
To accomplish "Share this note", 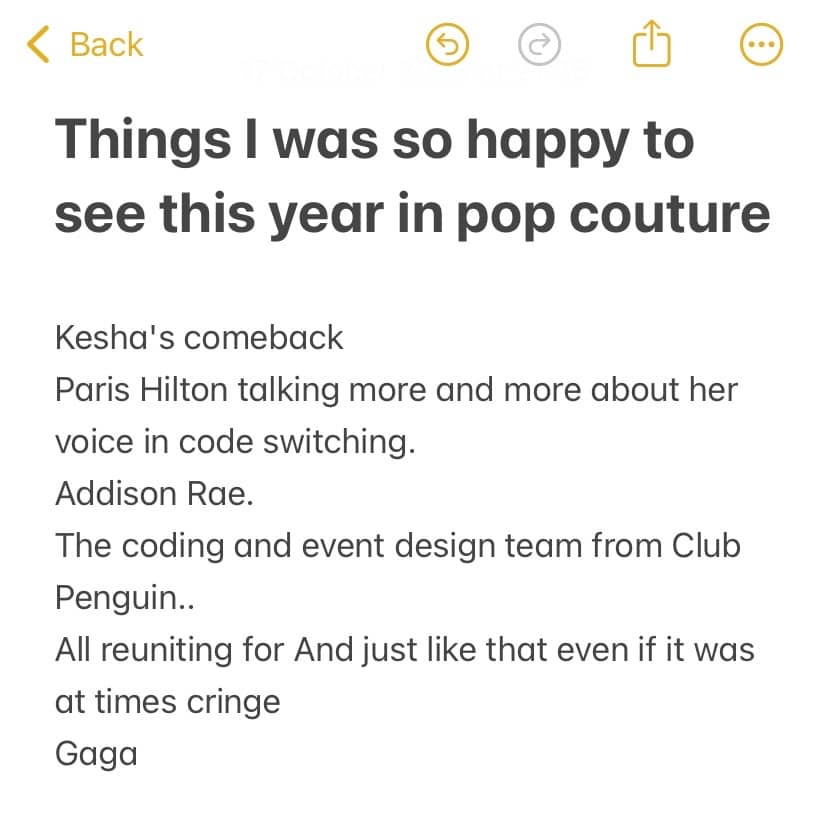I will click(x=651, y=43).
